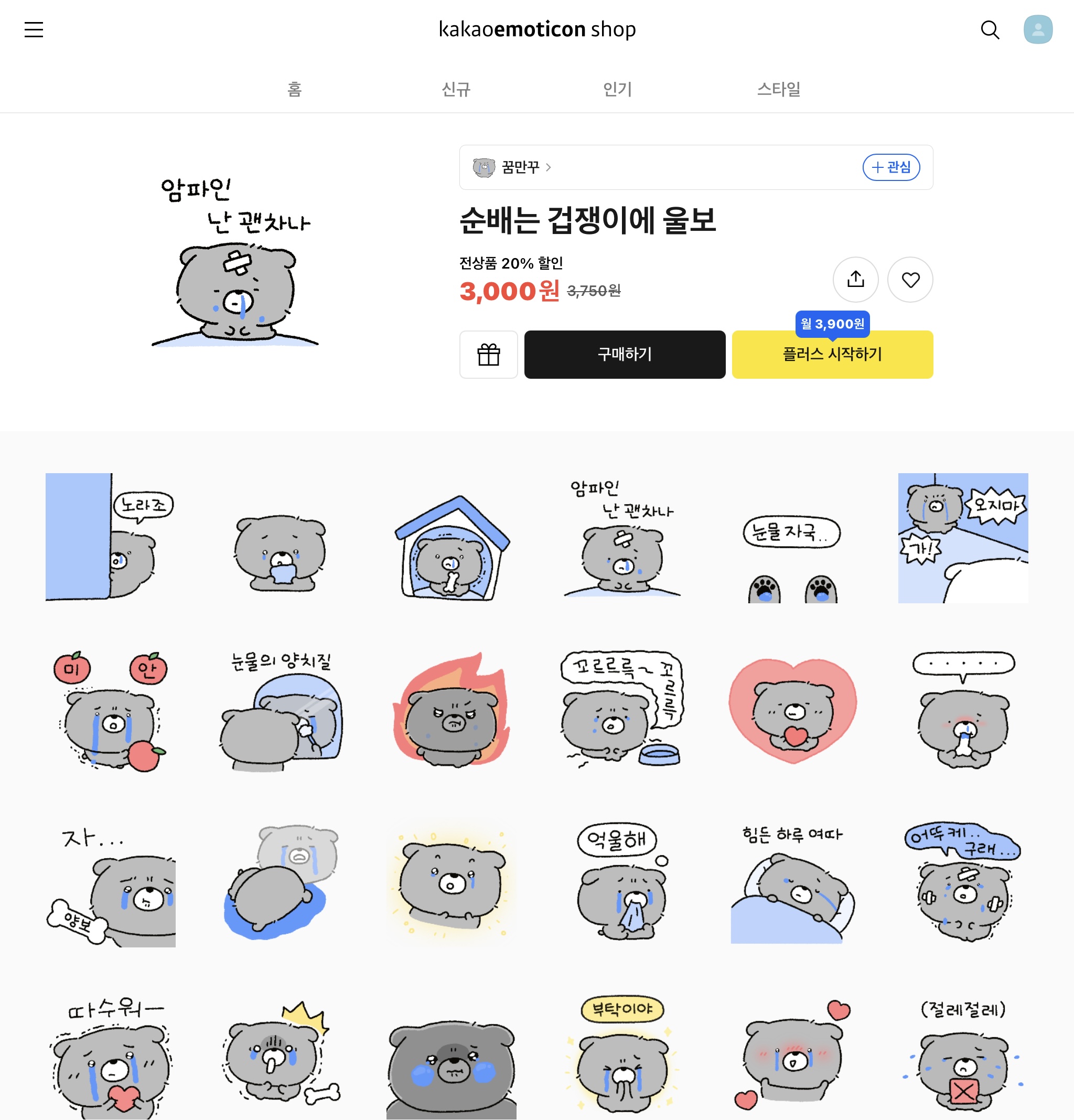This screenshot has width=1074, height=1120.
Task: Tap the 구매하기 purchase button
Action: [625, 354]
